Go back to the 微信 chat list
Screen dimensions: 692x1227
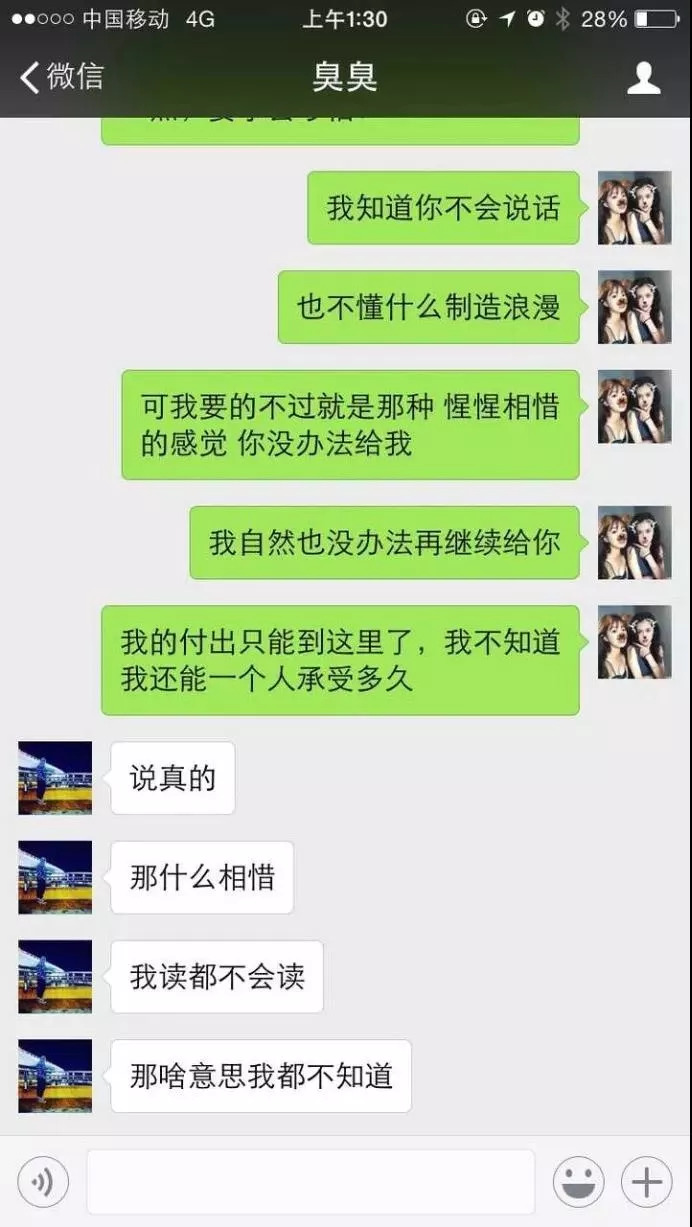point(62,77)
